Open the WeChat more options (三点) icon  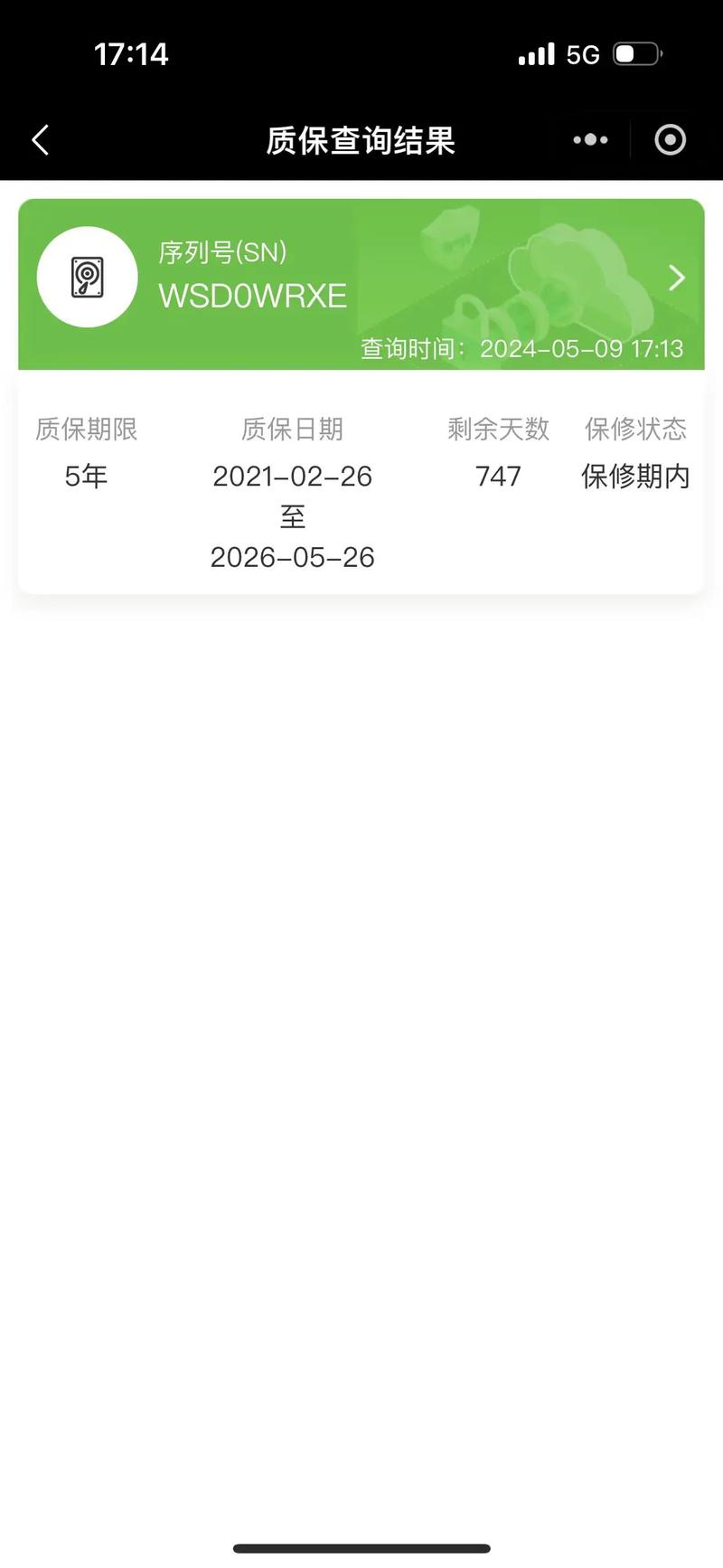point(589,139)
